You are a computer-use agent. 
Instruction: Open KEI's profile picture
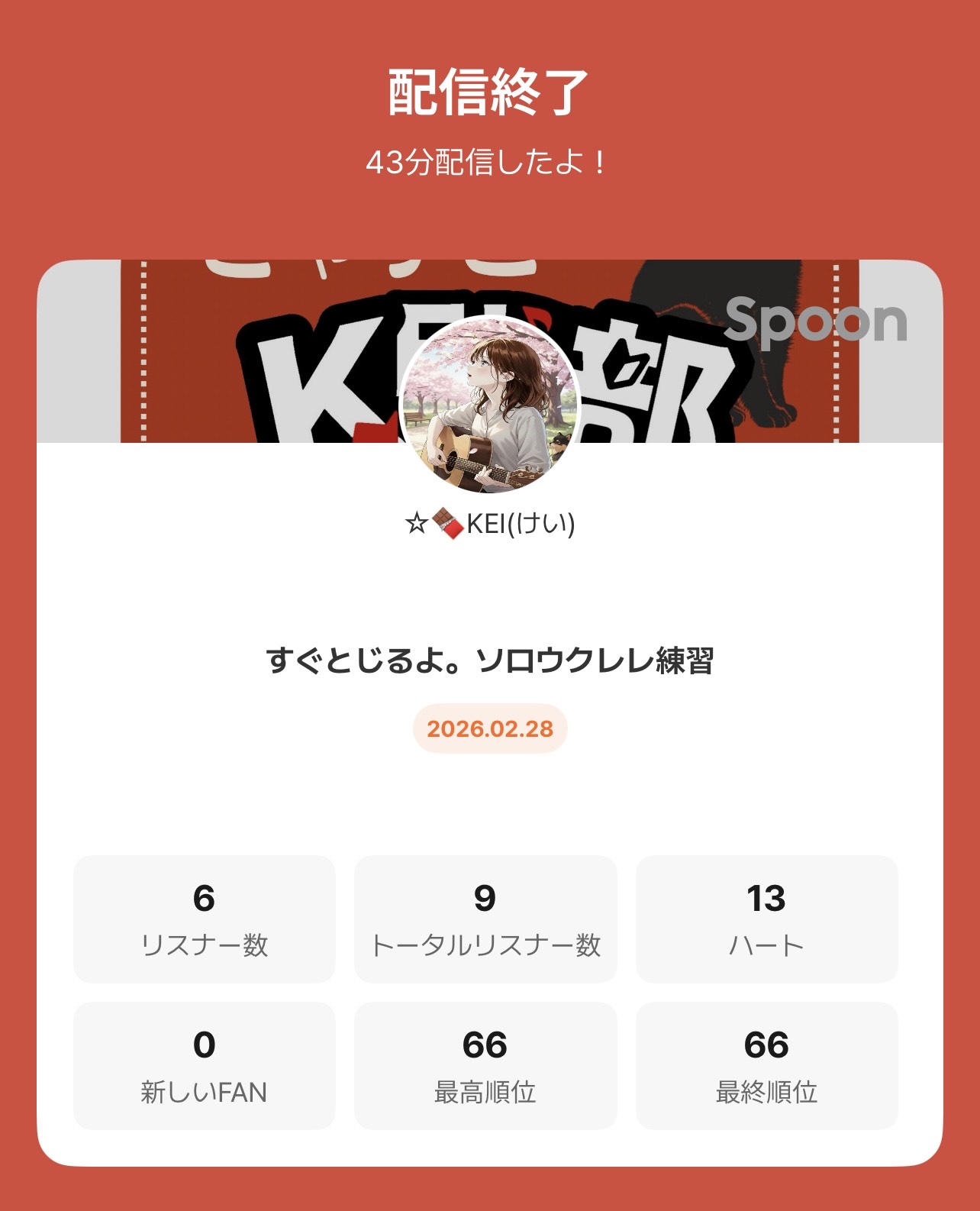coord(489,405)
